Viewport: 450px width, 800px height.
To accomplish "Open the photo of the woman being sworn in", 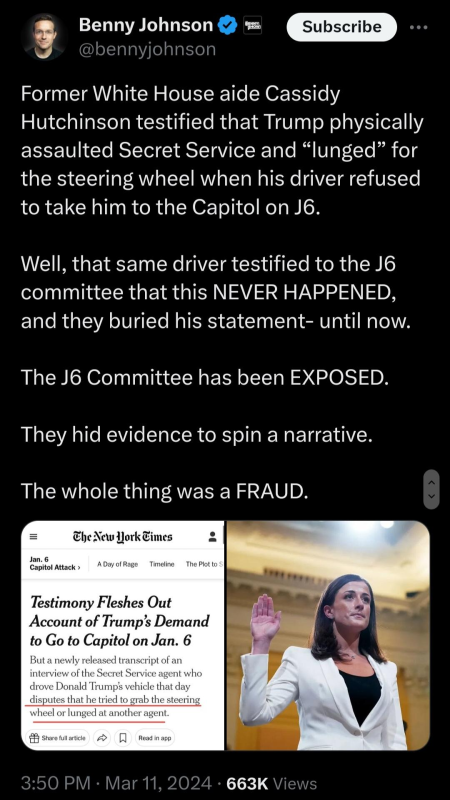I will (328, 635).
